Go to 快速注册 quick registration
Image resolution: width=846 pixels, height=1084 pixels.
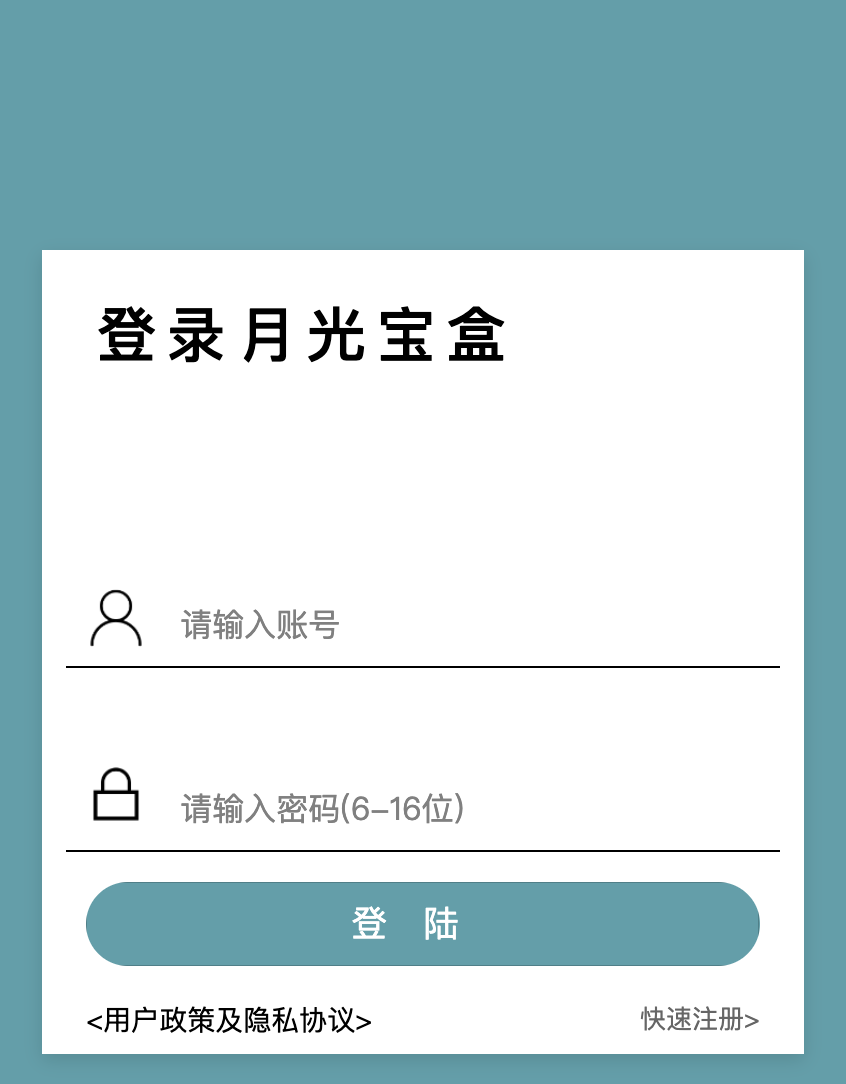(x=699, y=1020)
